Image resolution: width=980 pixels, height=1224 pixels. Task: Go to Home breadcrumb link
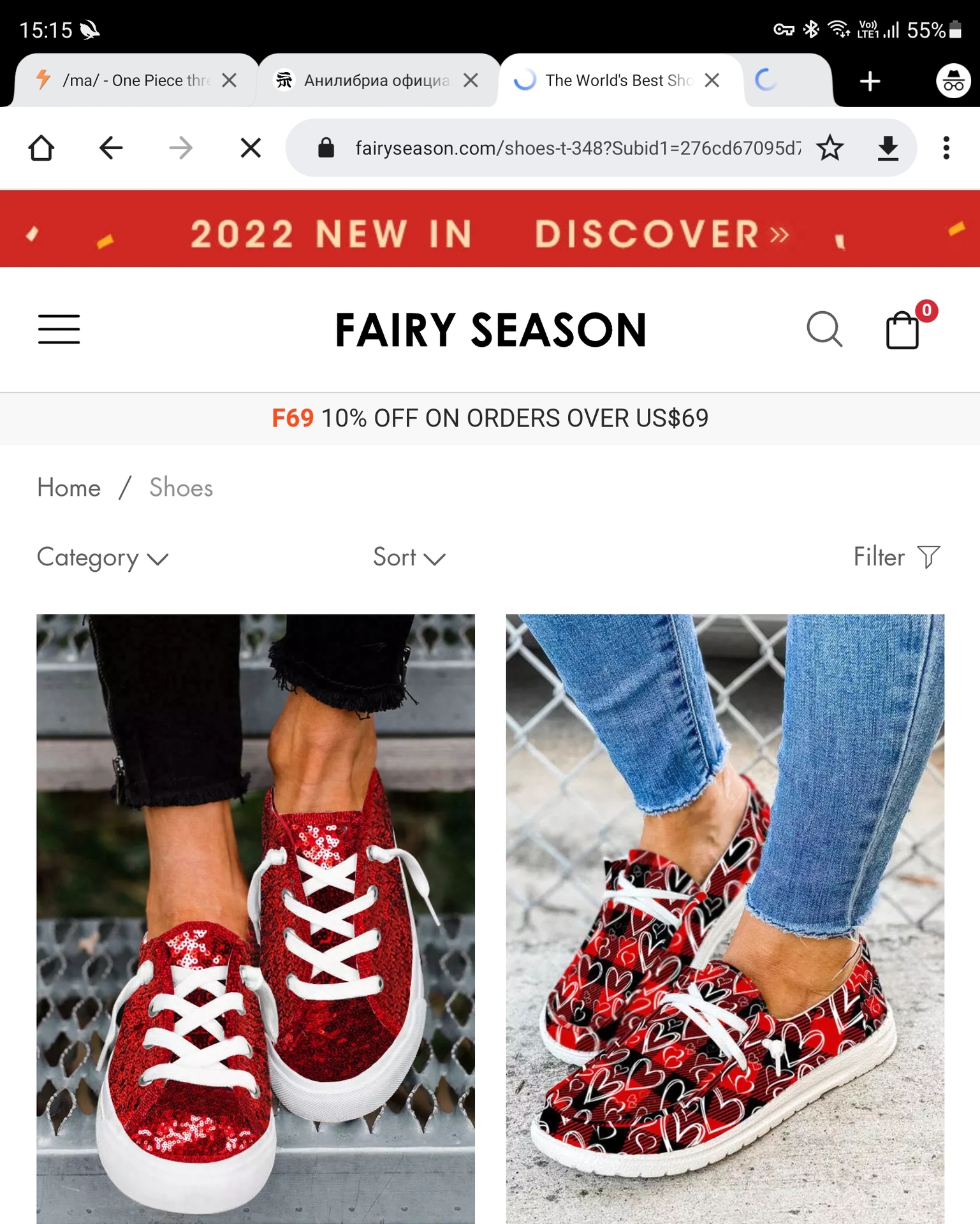[x=69, y=488]
